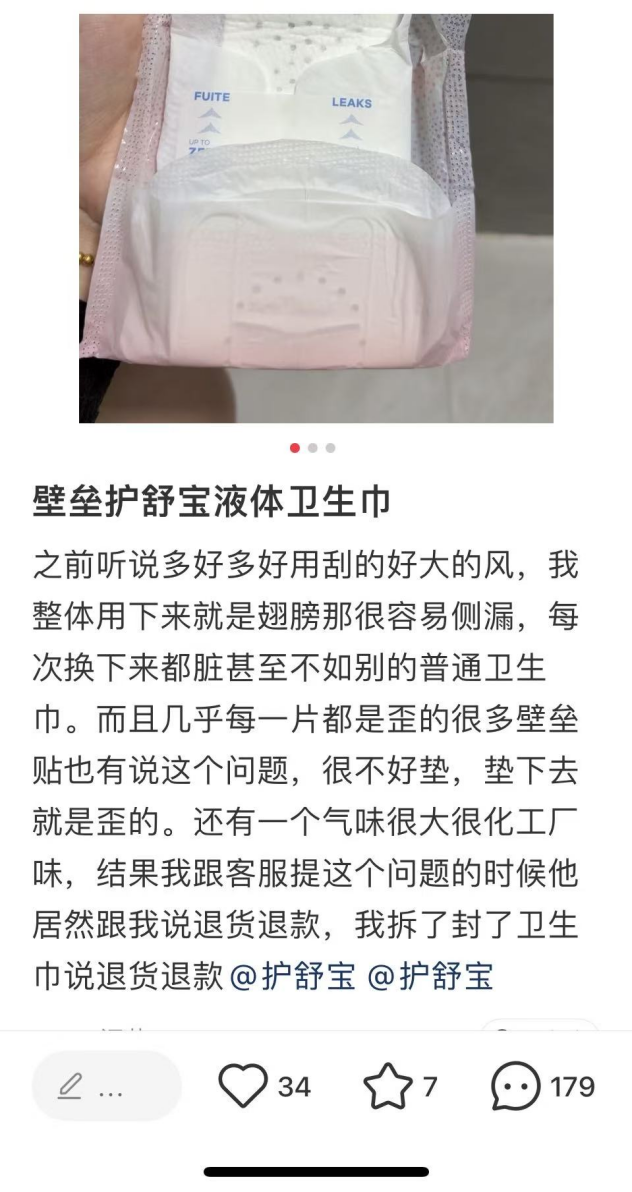Tap the image page indicator dots
Image resolution: width=632 pixels, height=1192 pixels.
click(x=312, y=448)
